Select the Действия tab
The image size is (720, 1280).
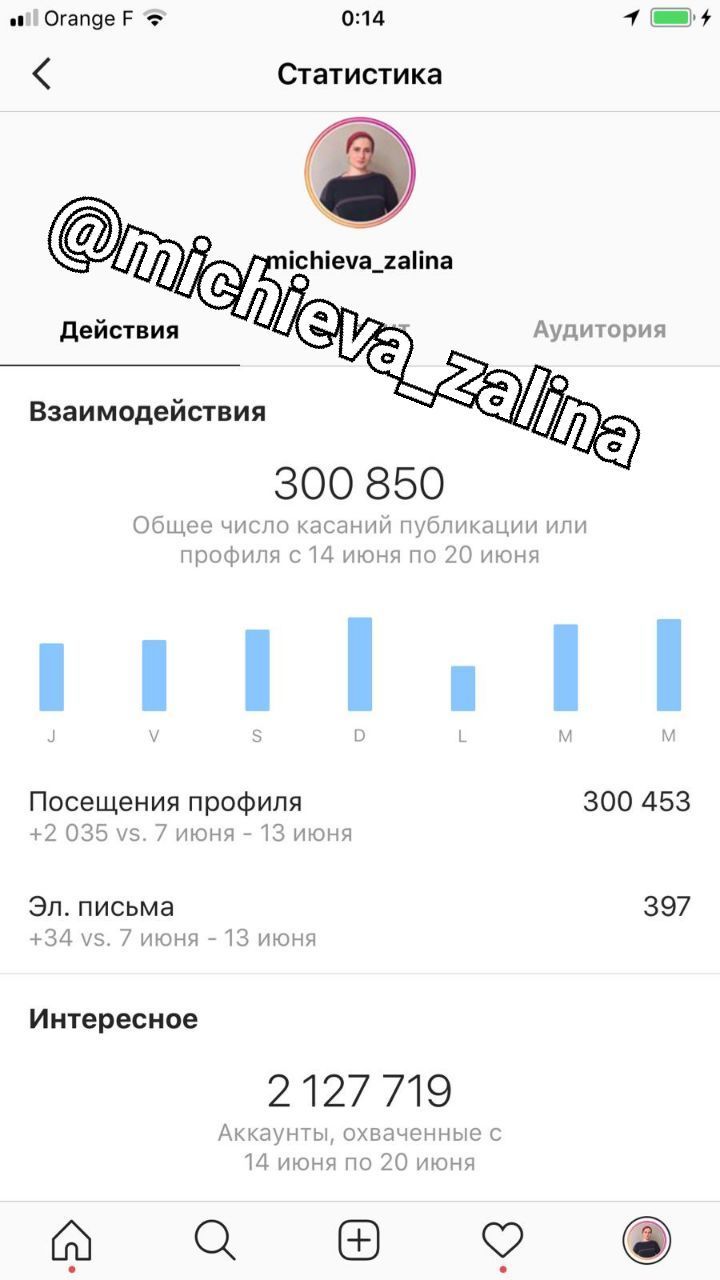point(119,330)
